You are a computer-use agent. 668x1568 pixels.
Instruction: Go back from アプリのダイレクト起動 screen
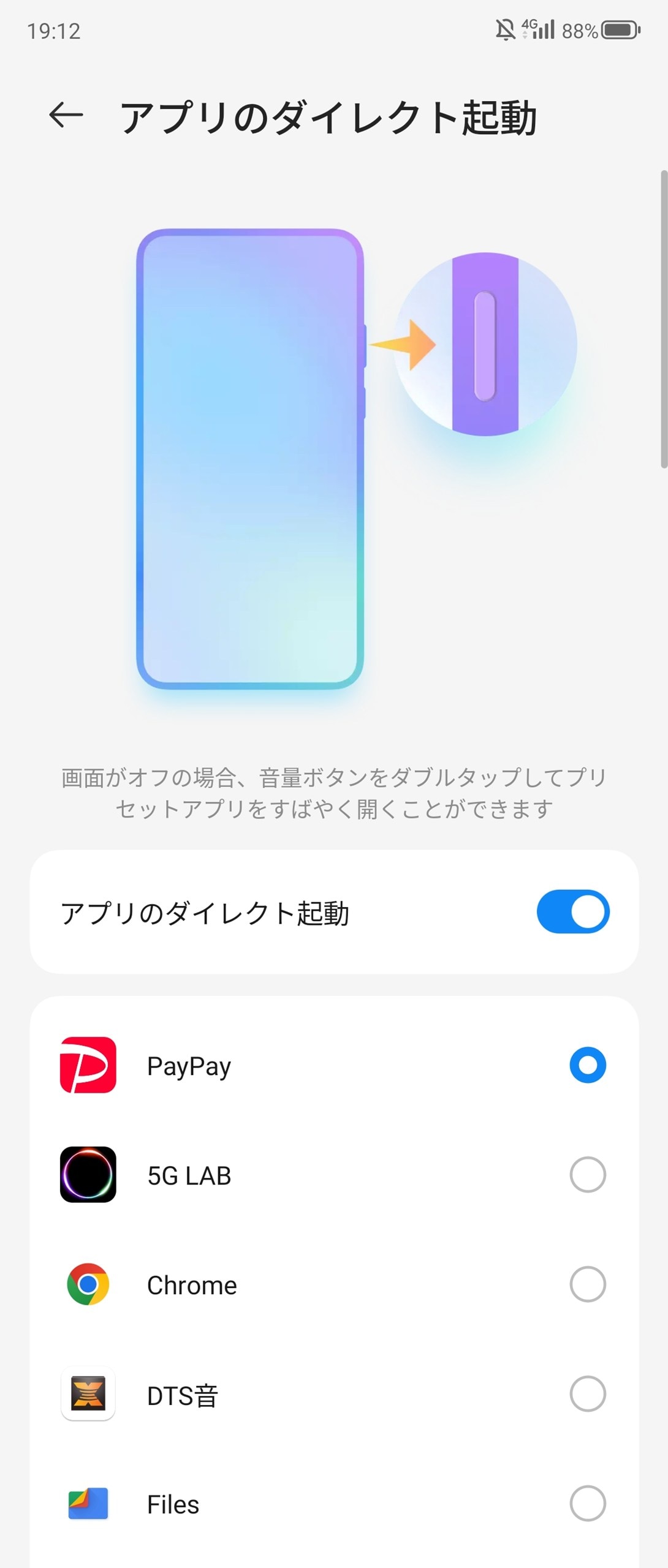(x=66, y=115)
